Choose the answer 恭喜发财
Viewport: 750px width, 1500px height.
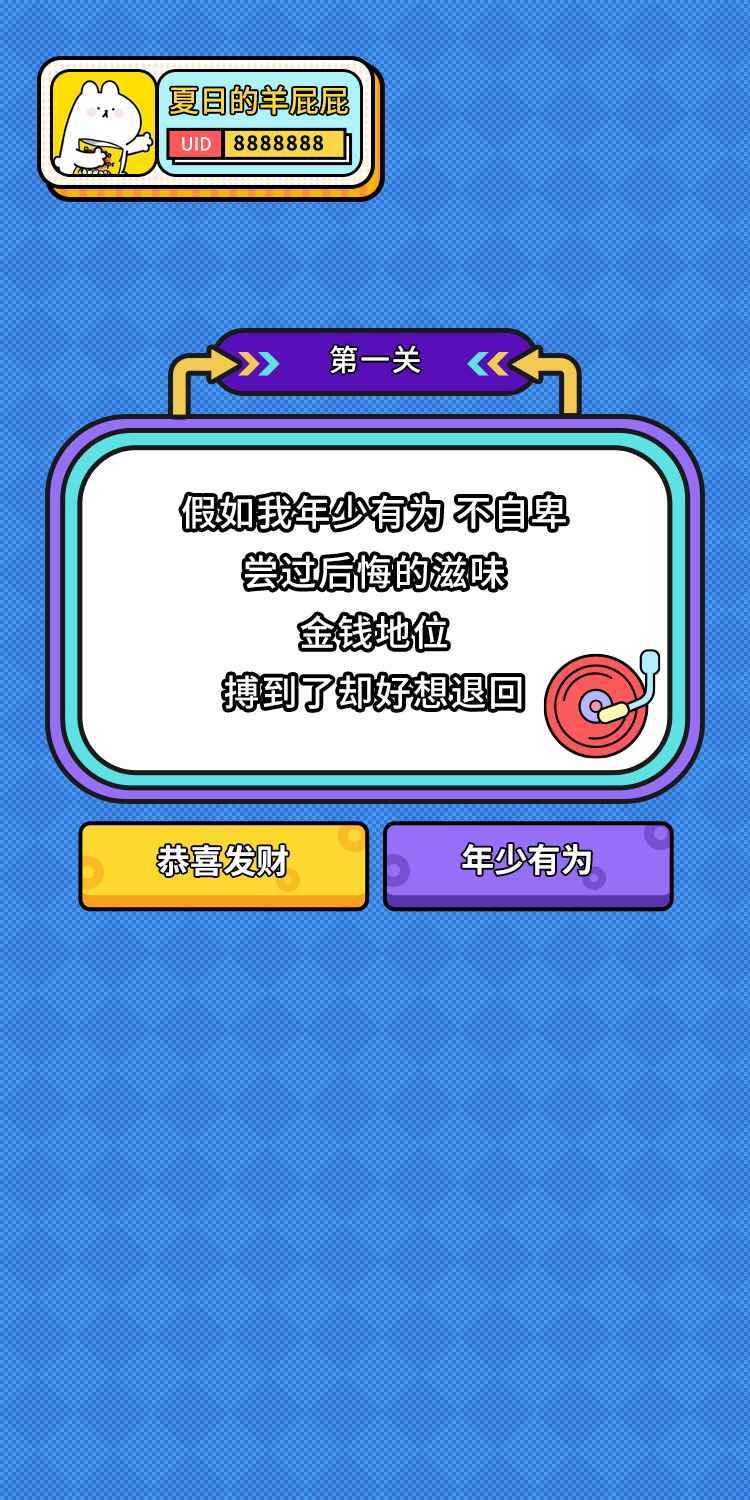225,862
